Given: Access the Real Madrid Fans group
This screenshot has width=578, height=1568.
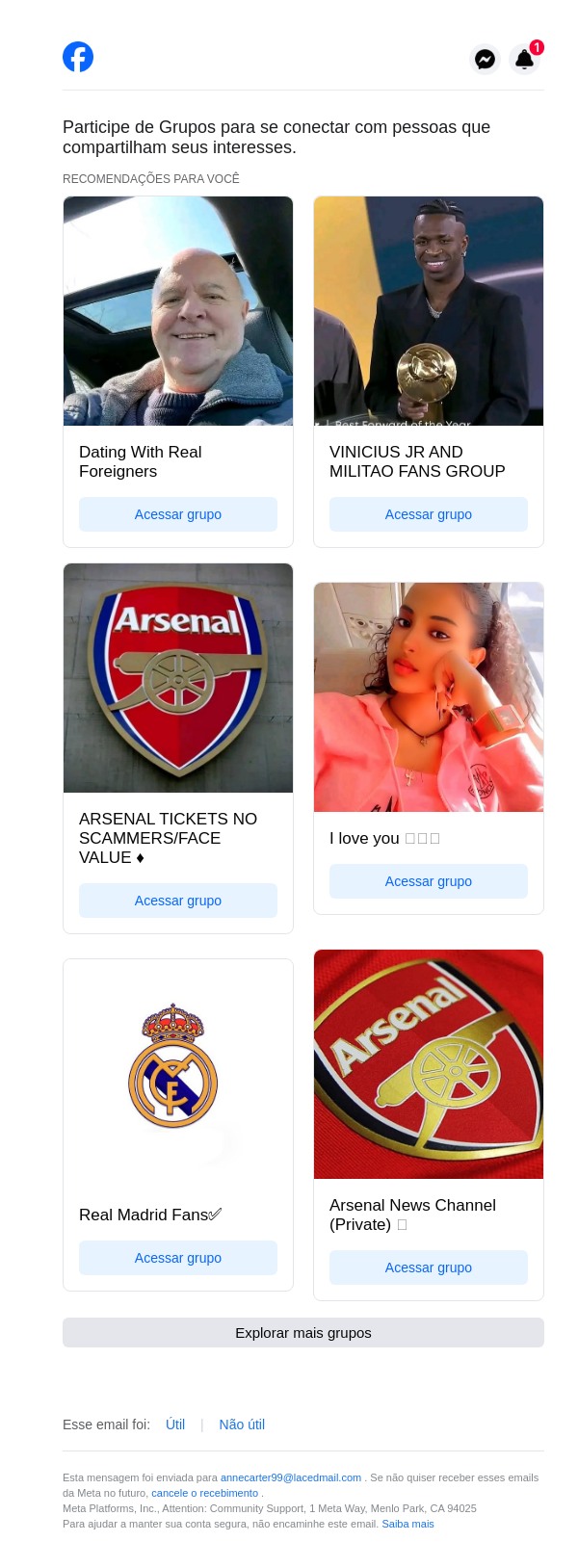Looking at the screenshot, I should pos(178,1258).
